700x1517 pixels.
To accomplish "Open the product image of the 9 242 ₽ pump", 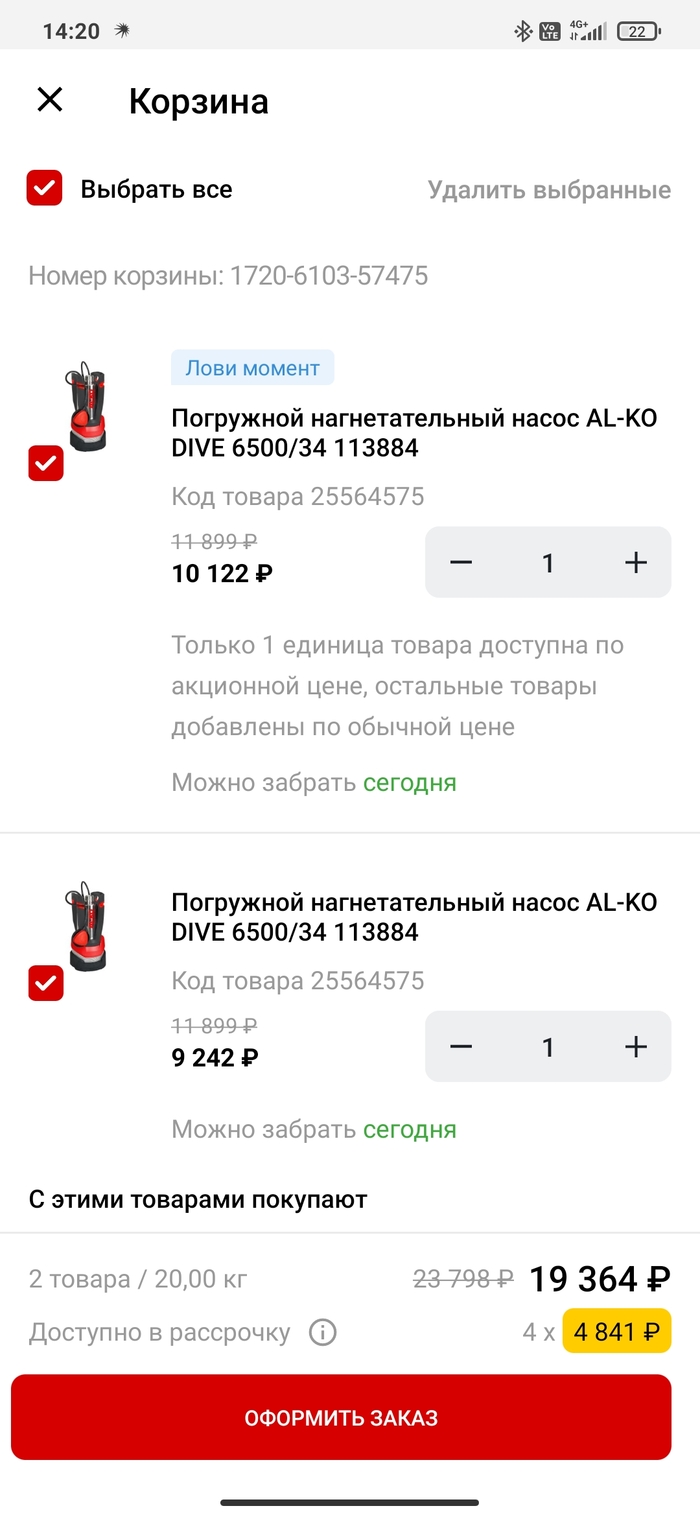I will pyautogui.click(x=86, y=925).
